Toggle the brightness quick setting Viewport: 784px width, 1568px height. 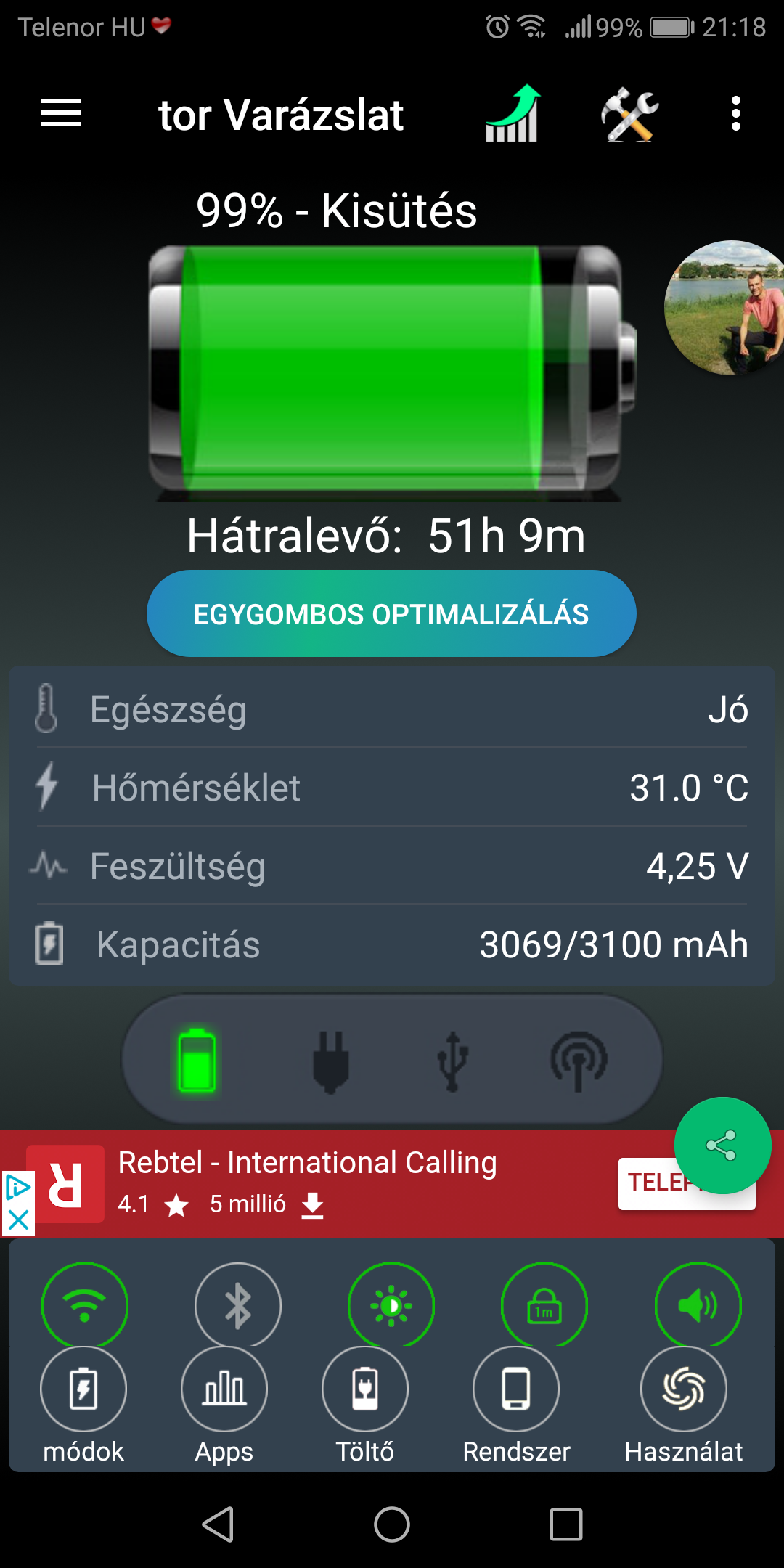[391, 1305]
